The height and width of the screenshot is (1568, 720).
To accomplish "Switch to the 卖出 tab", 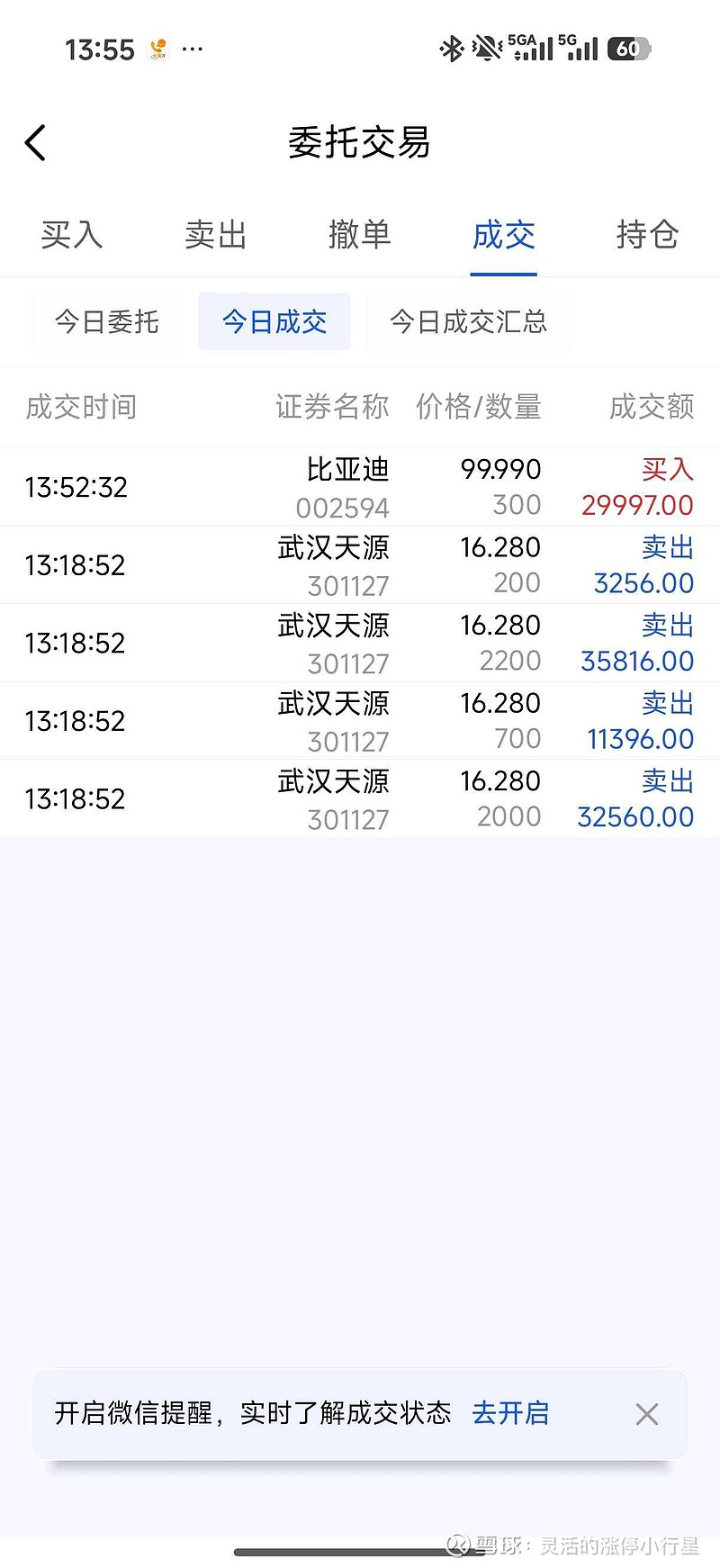I will click(216, 235).
